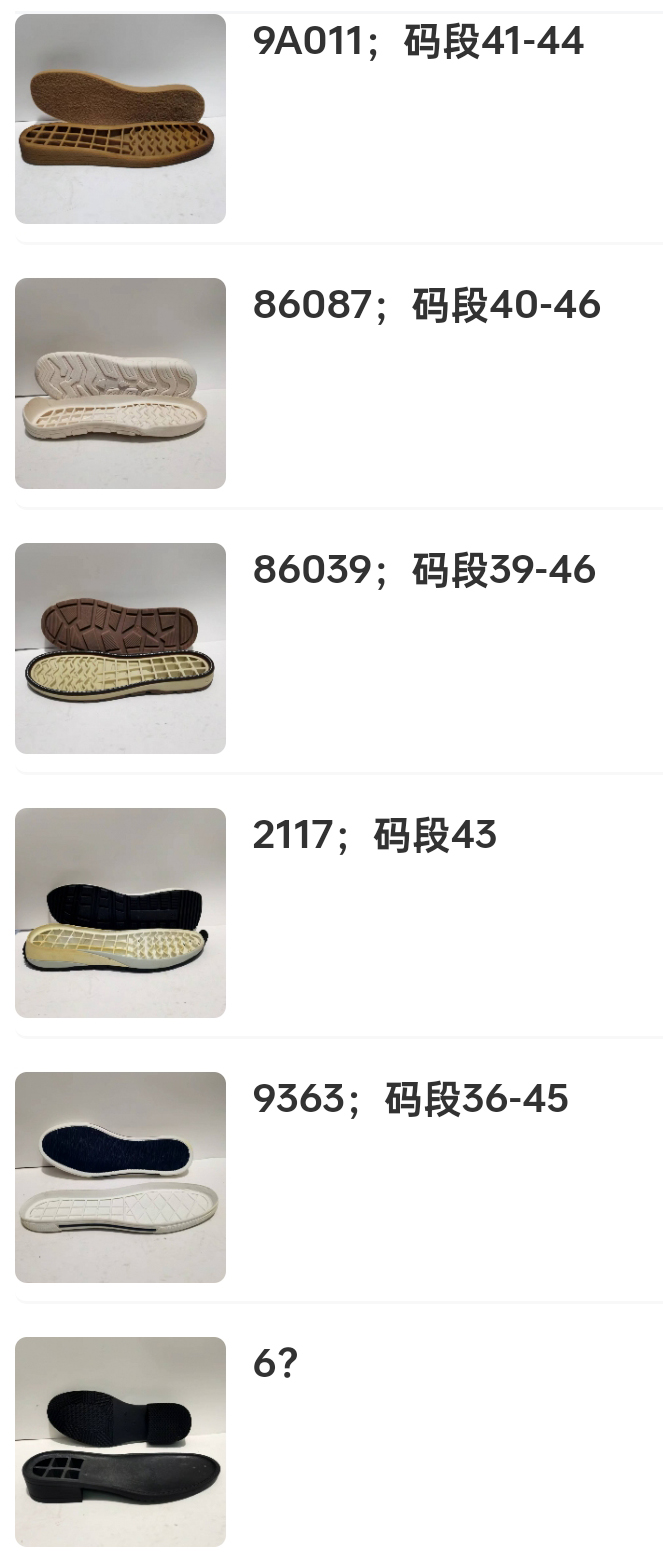
Task: Open the item labeled 6?
Action: tap(120, 1441)
